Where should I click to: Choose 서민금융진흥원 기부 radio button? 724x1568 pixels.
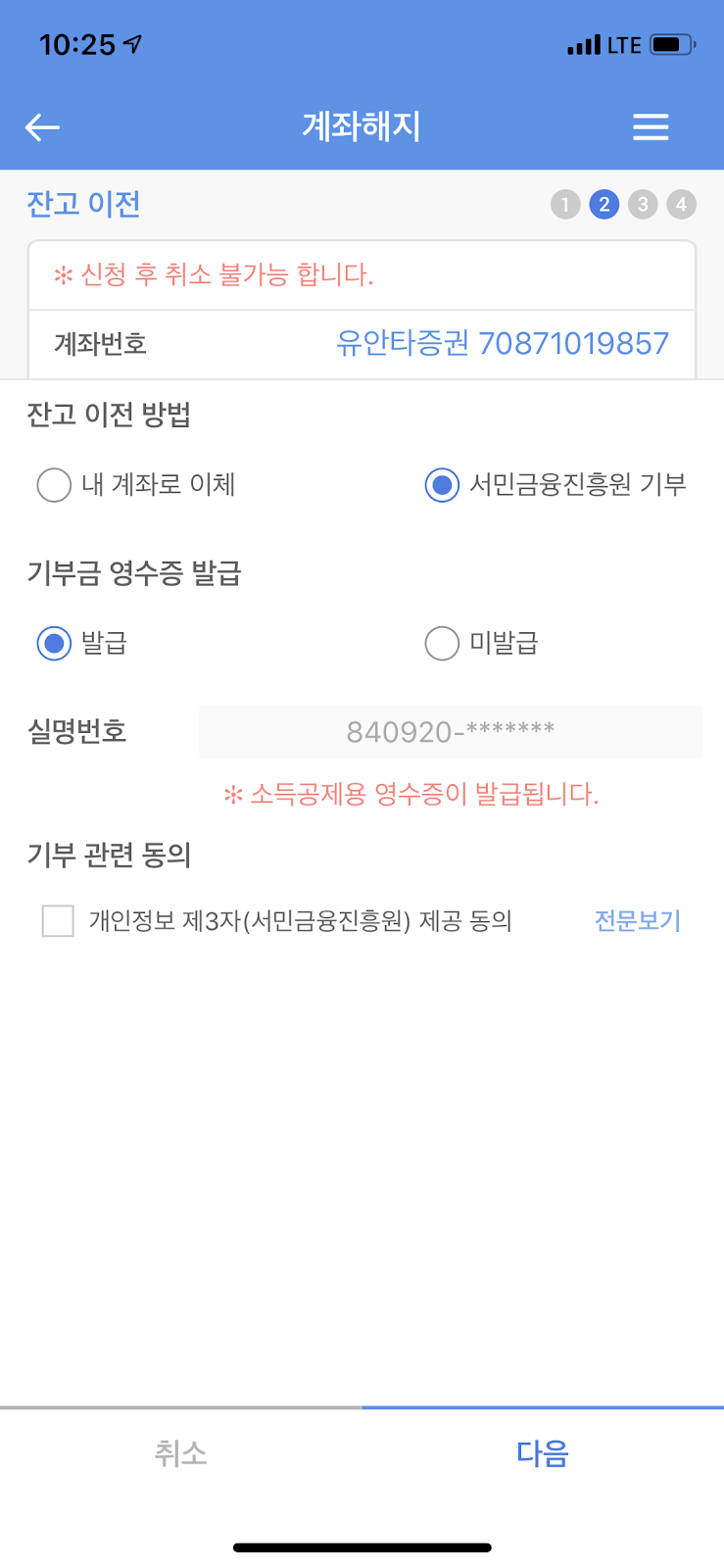pyautogui.click(x=442, y=485)
